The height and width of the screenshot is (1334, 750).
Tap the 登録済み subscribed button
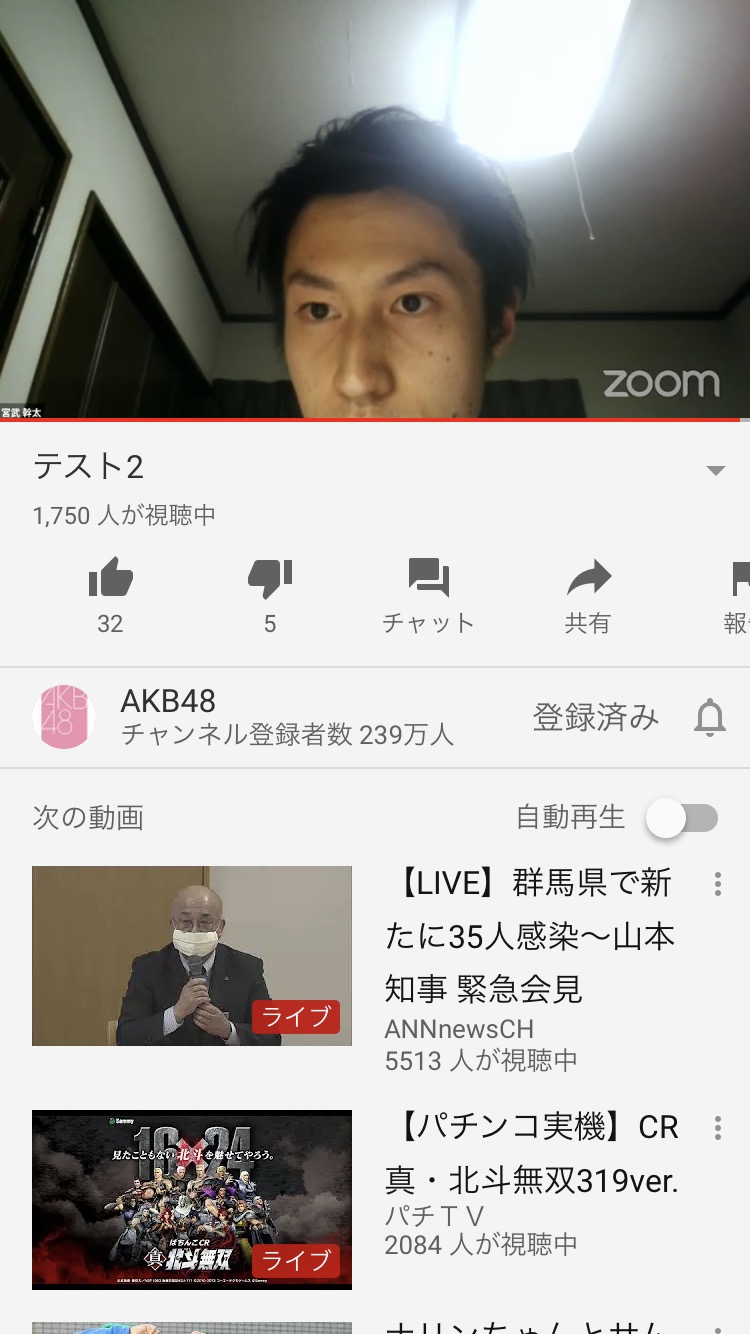[595, 717]
